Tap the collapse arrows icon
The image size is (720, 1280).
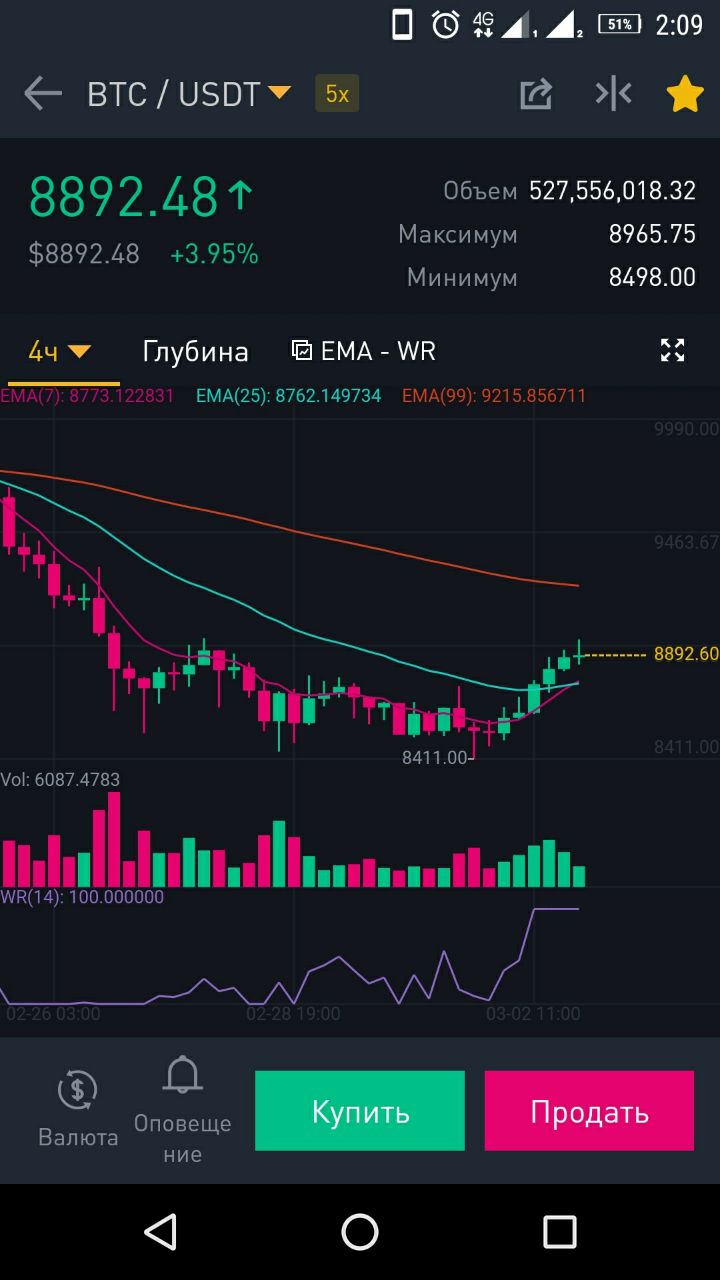(613, 94)
